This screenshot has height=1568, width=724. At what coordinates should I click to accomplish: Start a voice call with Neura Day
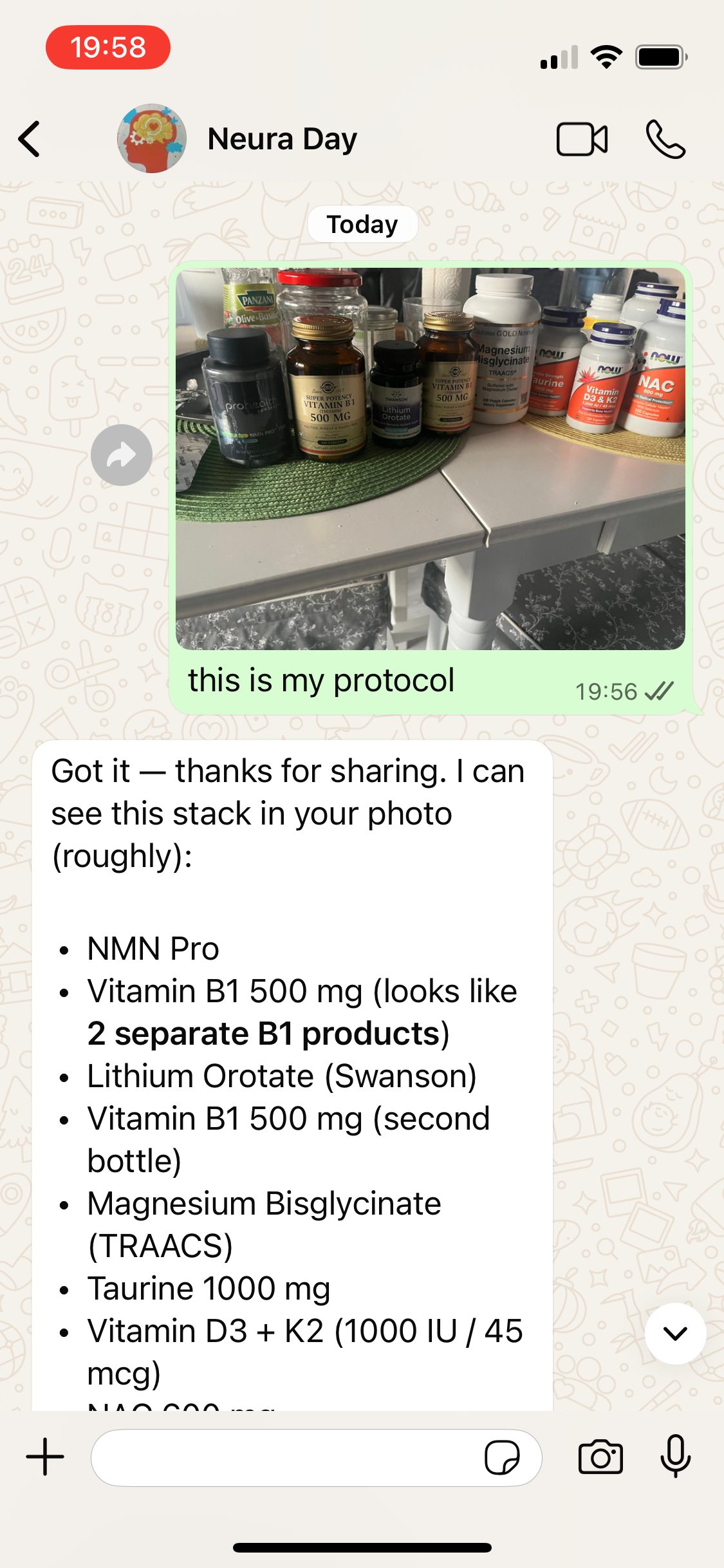[x=665, y=139]
